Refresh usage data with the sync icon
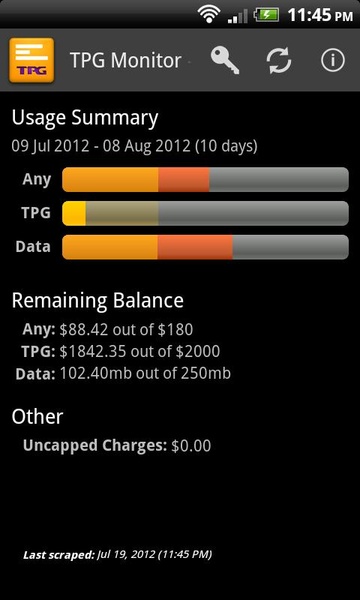This screenshot has width=360, height=600. (x=279, y=60)
